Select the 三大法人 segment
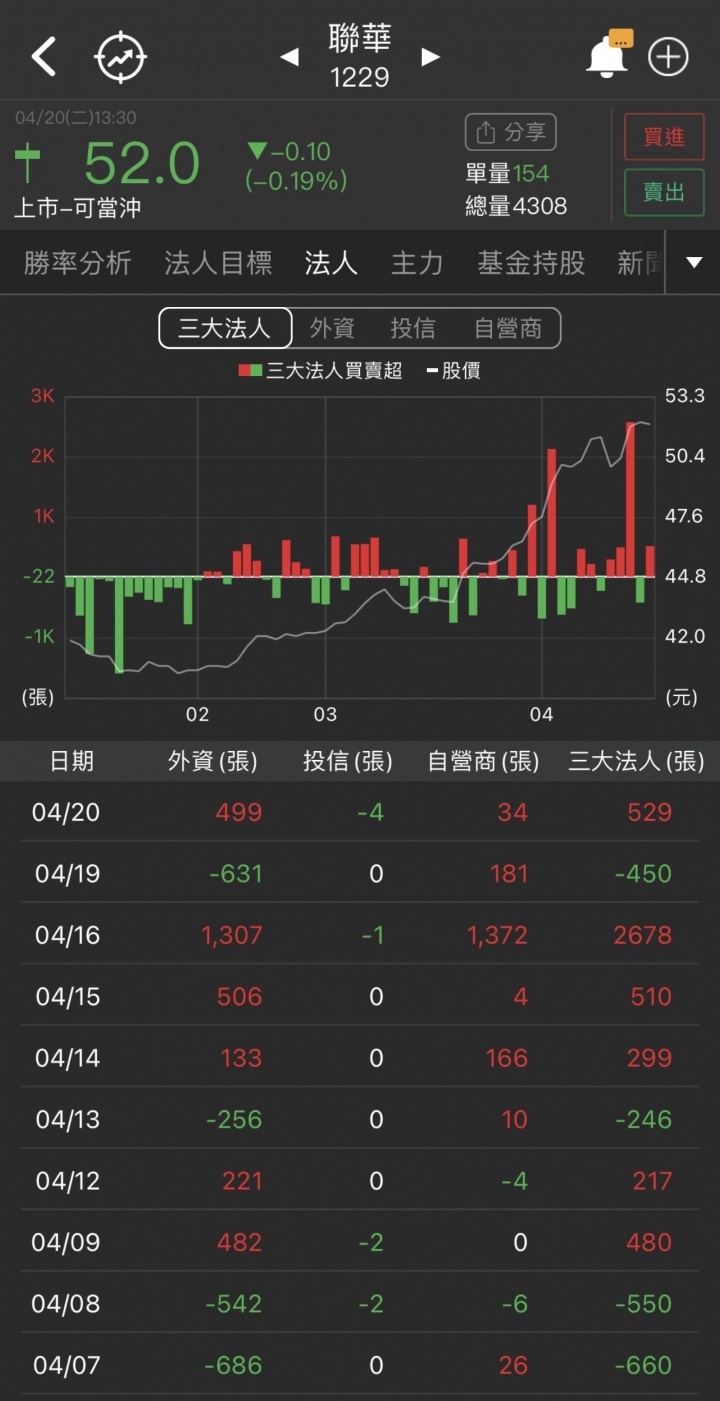Viewport: 720px width, 1401px height. tap(225, 328)
